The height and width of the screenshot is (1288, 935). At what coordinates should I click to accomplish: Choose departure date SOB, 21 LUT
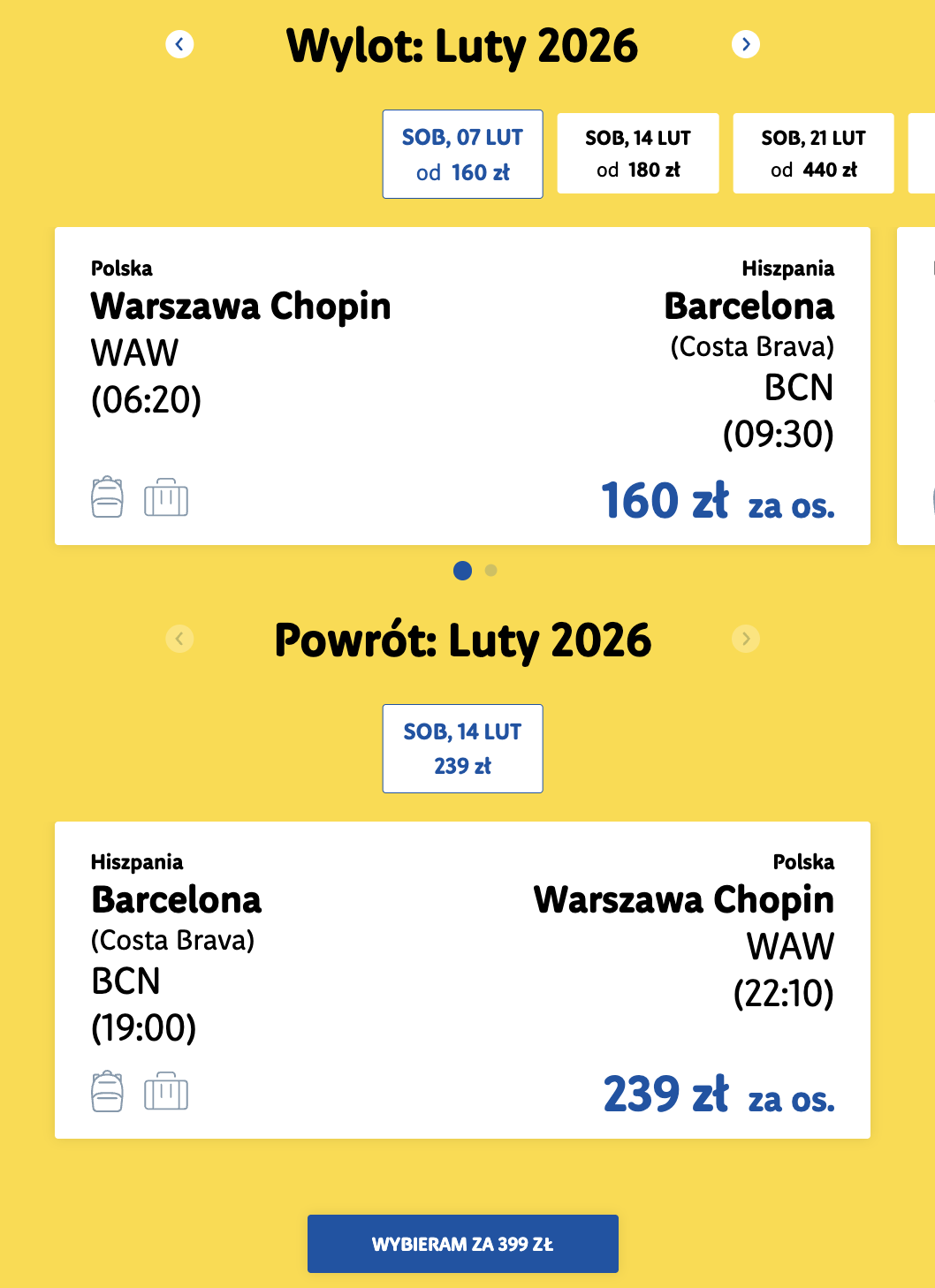[x=813, y=154]
